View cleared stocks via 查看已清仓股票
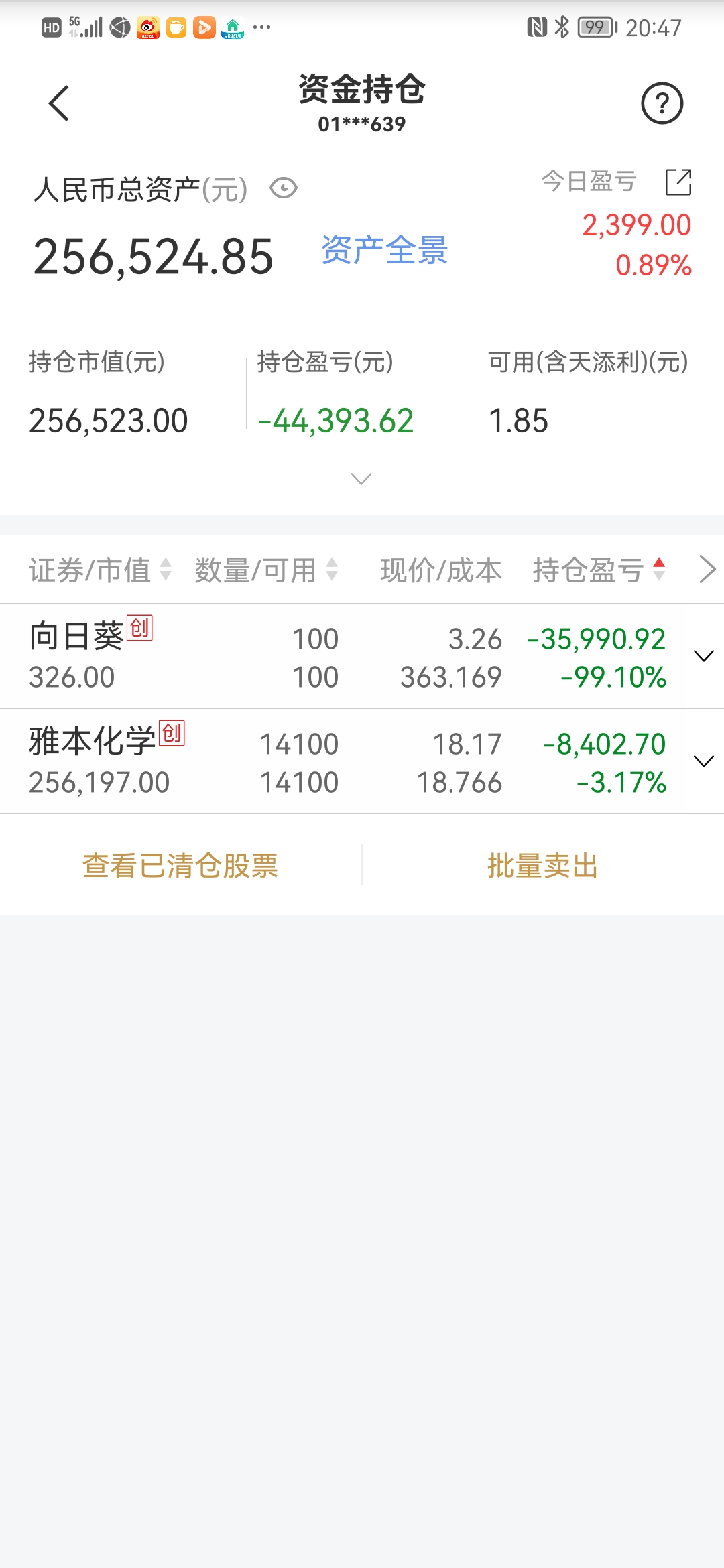 (x=180, y=865)
